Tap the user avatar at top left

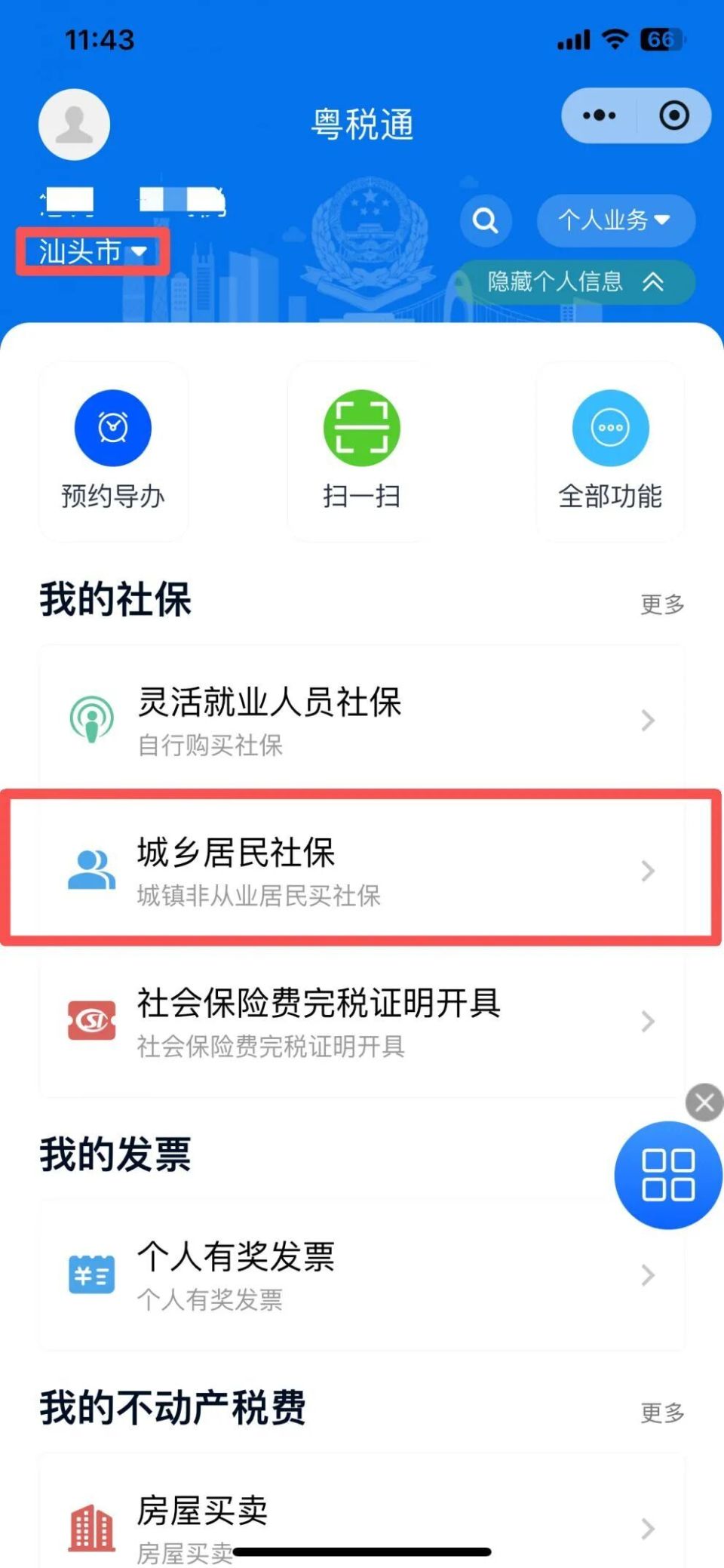(x=73, y=124)
